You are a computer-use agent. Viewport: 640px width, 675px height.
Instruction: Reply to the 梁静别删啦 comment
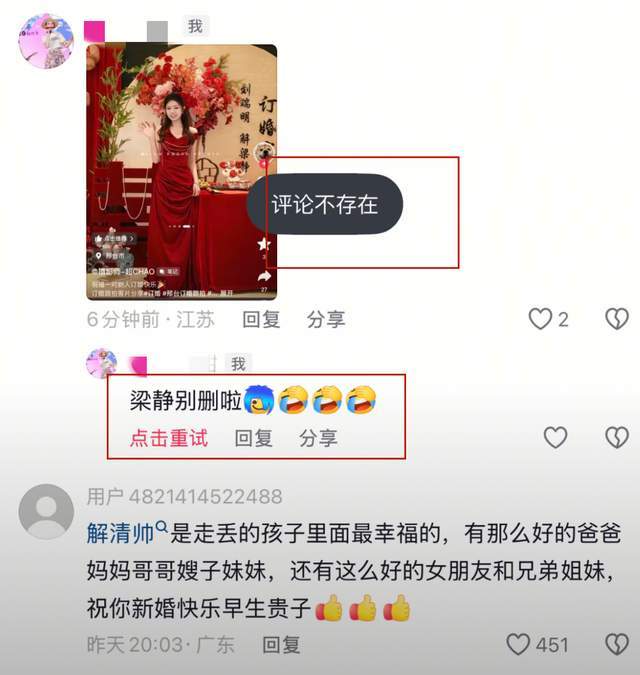(254, 438)
